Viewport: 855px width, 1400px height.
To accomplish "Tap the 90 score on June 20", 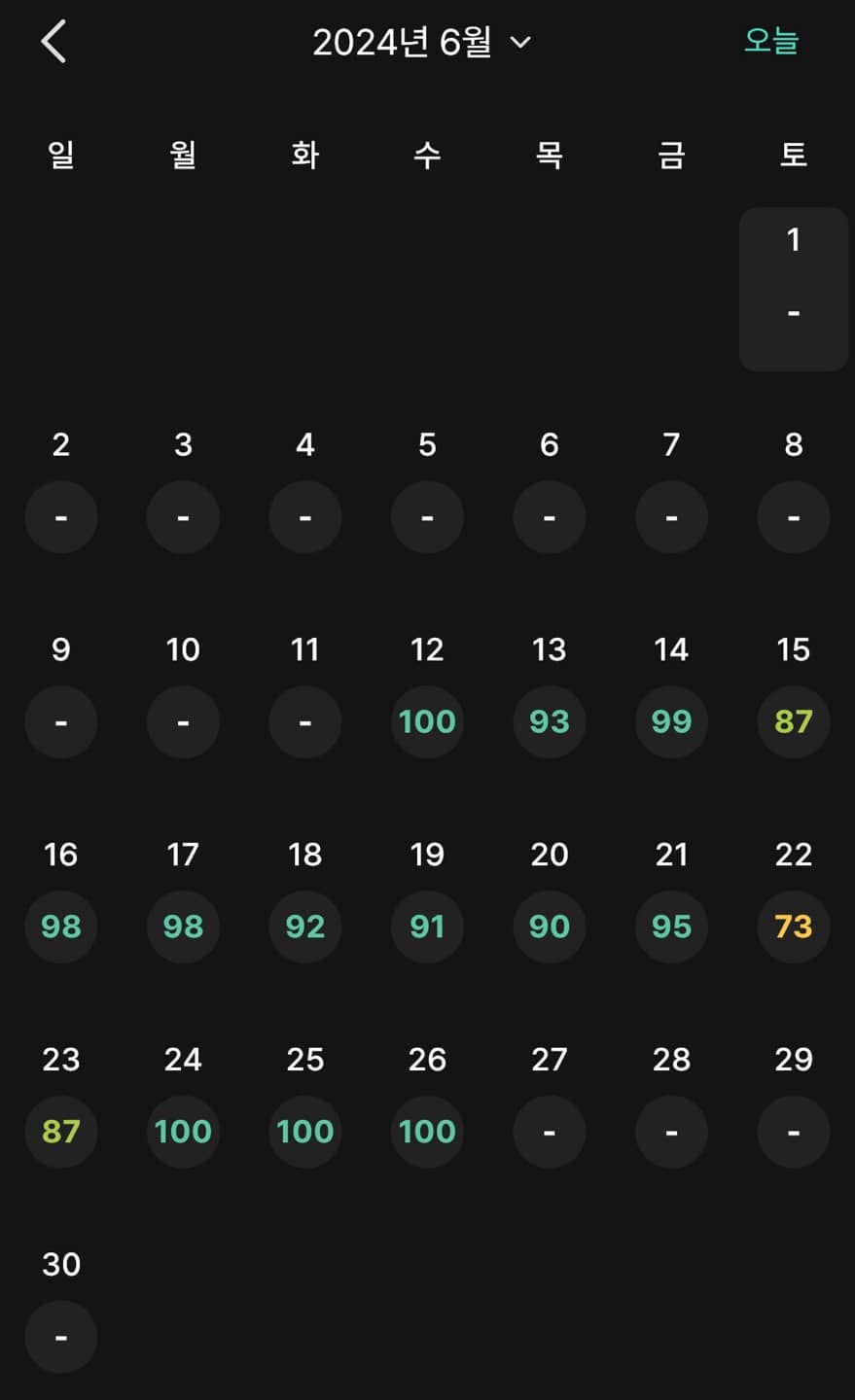I will [550, 927].
